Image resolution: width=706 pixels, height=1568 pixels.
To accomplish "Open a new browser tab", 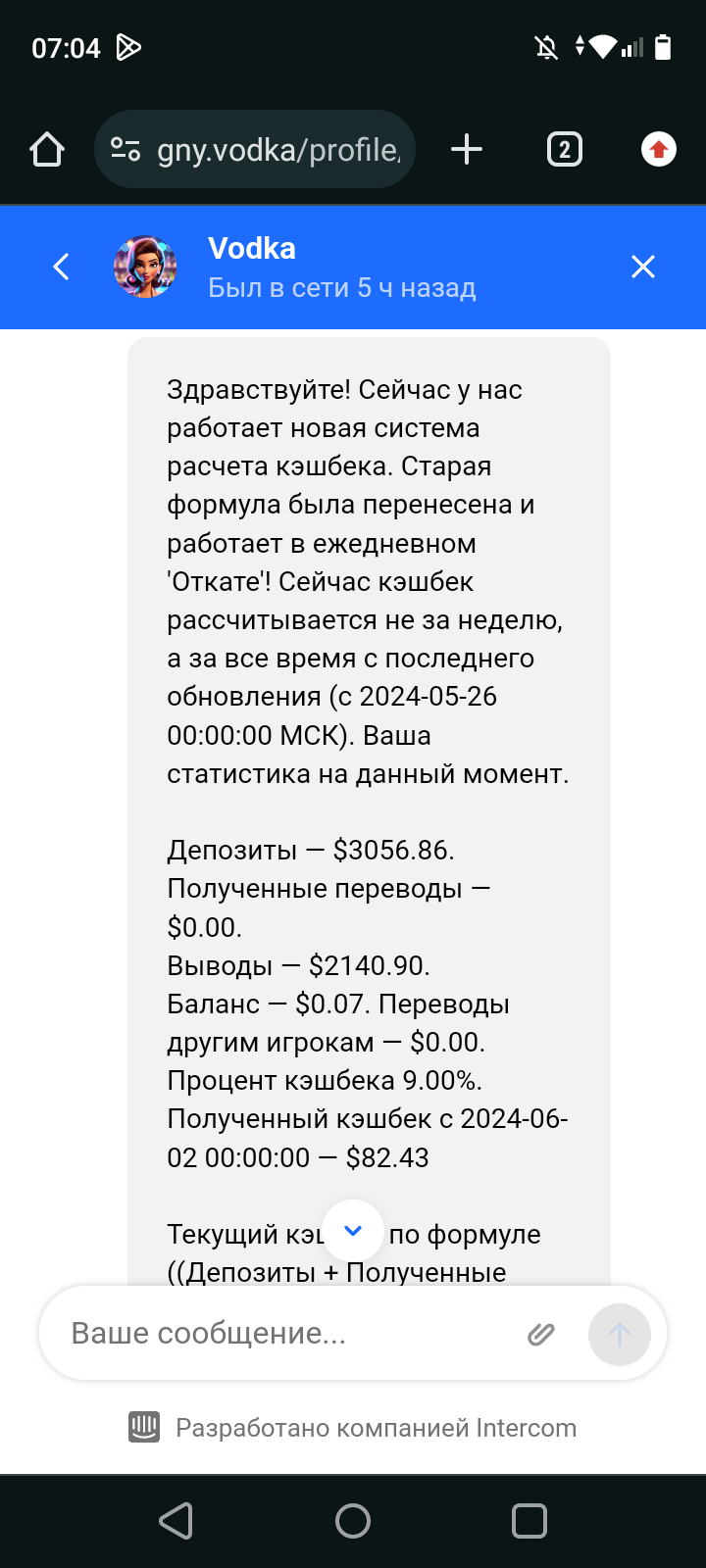I will [x=467, y=150].
